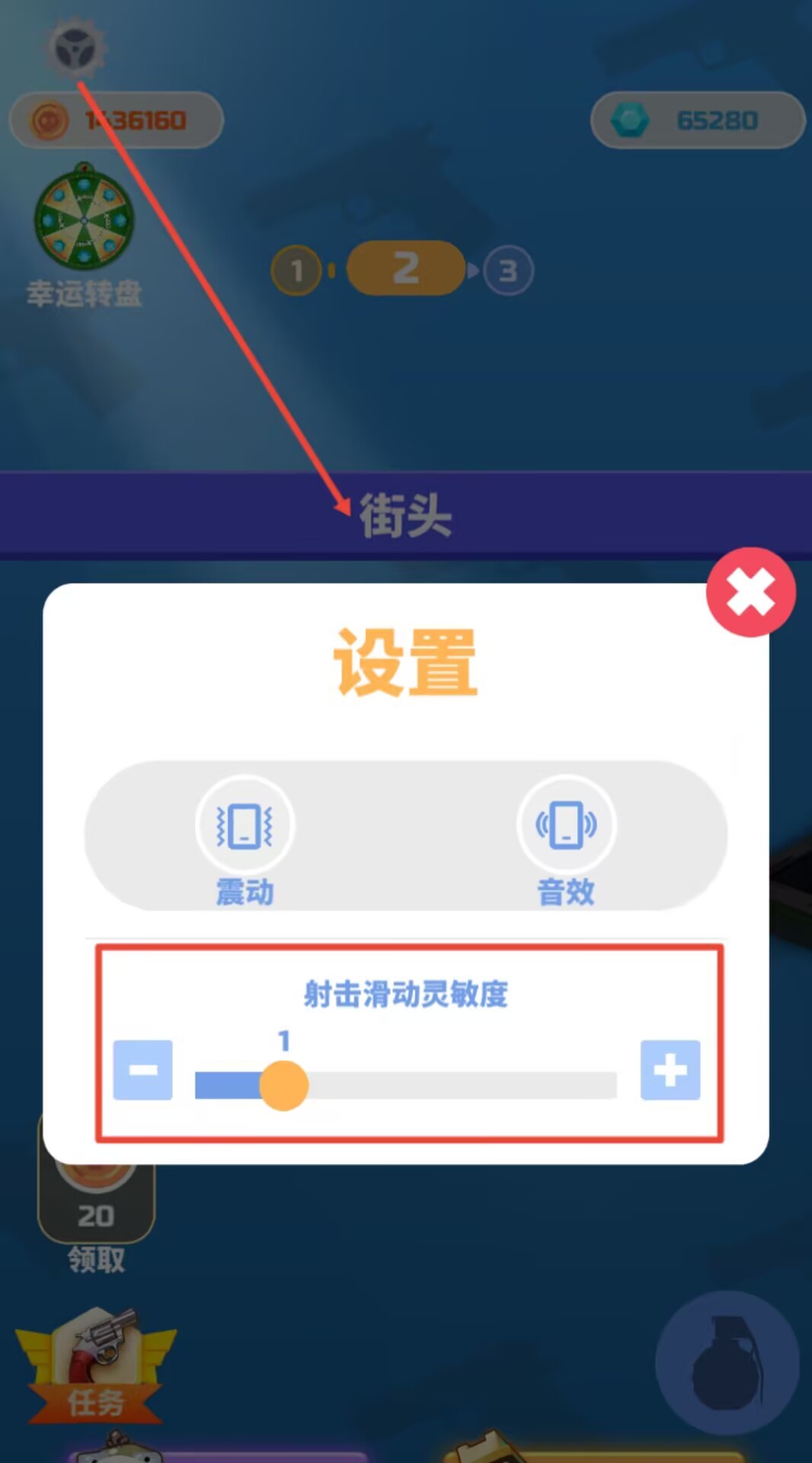Screen dimensions: 812x1463
Task: Close the settings dialog
Action: point(750,592)
